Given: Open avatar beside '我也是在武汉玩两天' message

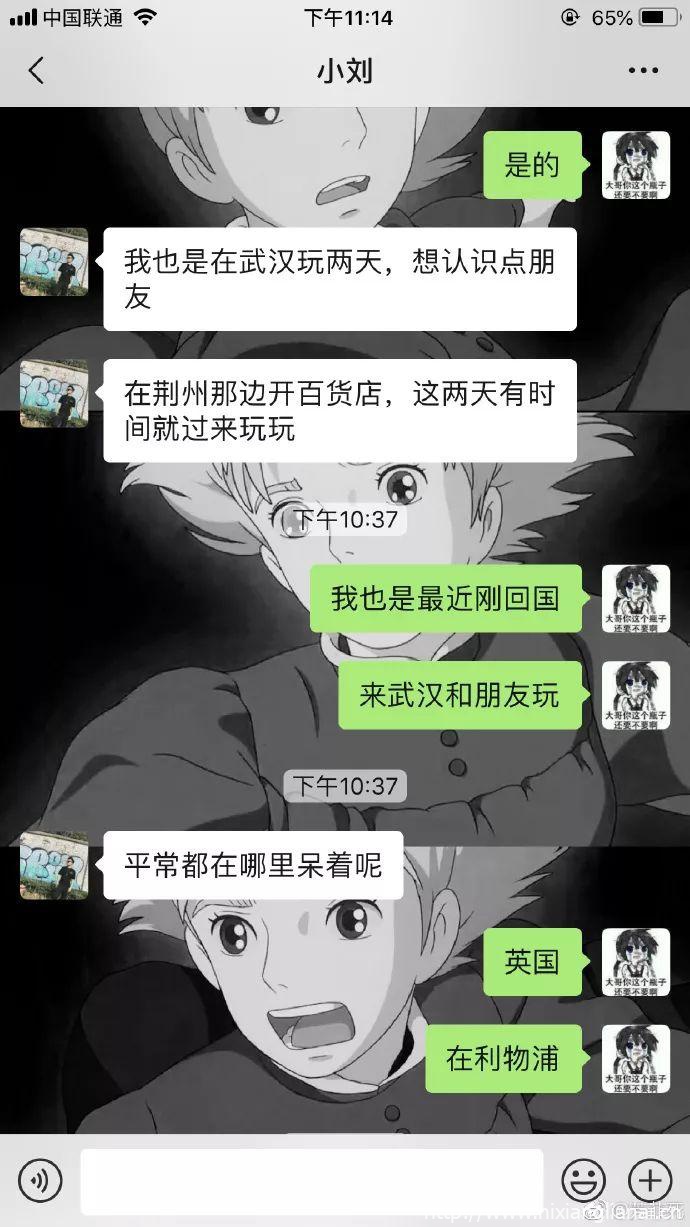Looking at the screenshot, I should (54, 262).
